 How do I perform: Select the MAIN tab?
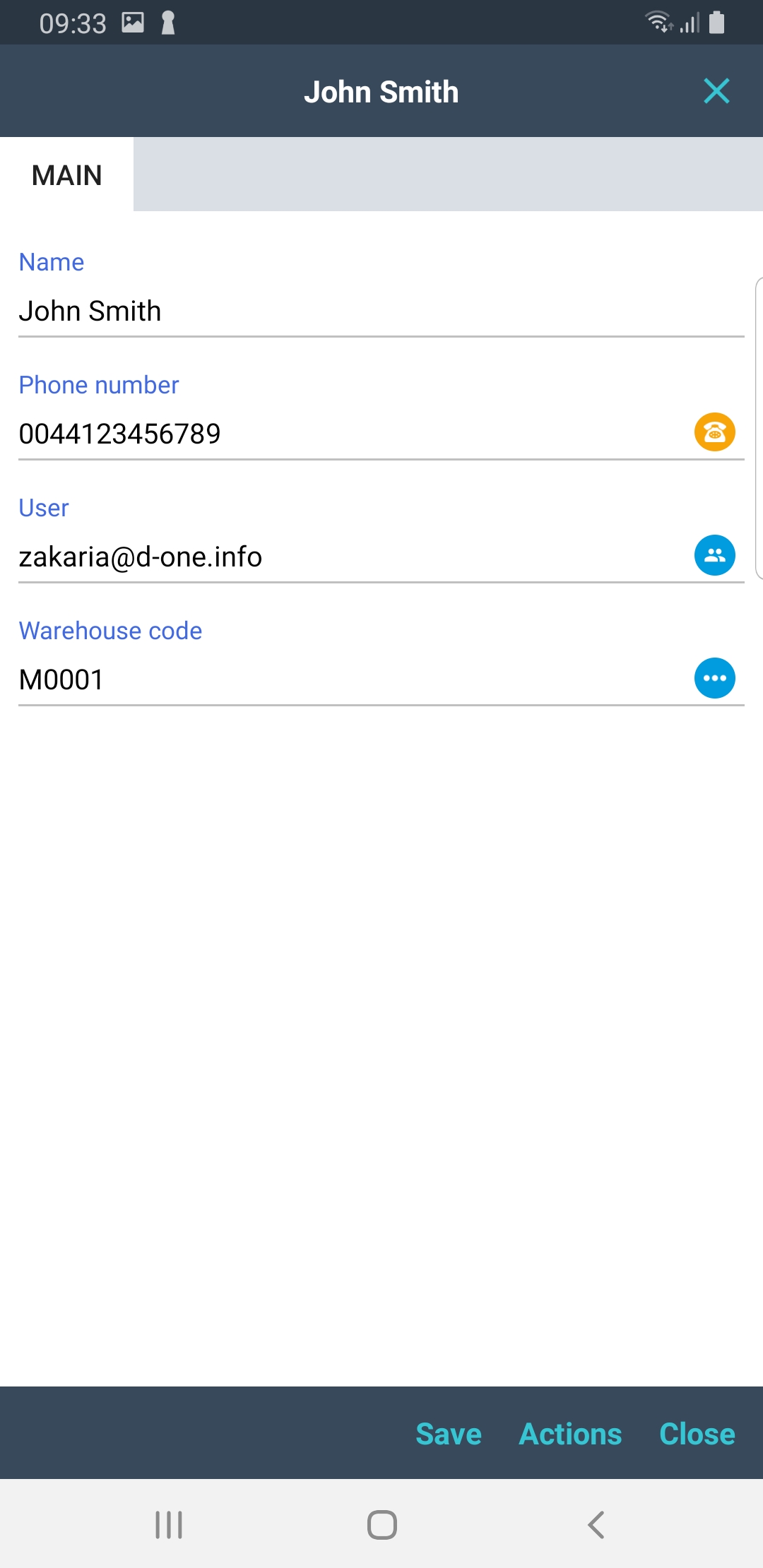(67, 175)
